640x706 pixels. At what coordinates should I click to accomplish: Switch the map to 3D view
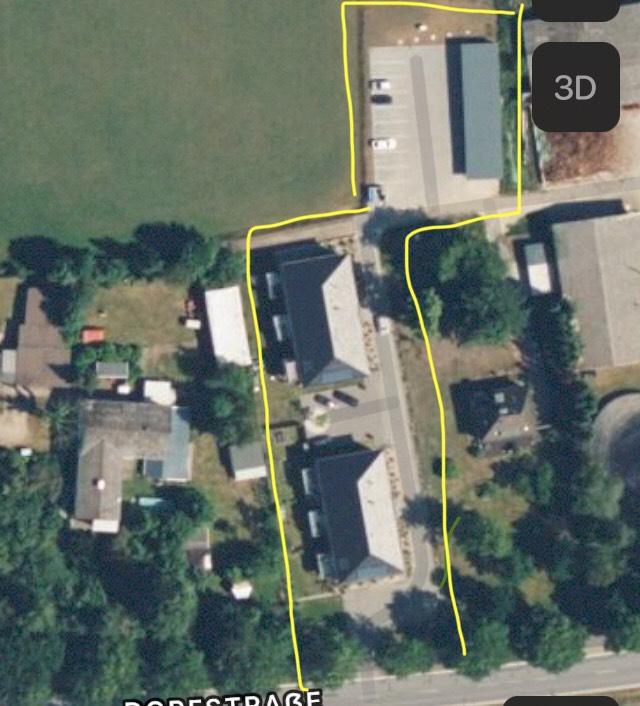(x=575, y=87)
